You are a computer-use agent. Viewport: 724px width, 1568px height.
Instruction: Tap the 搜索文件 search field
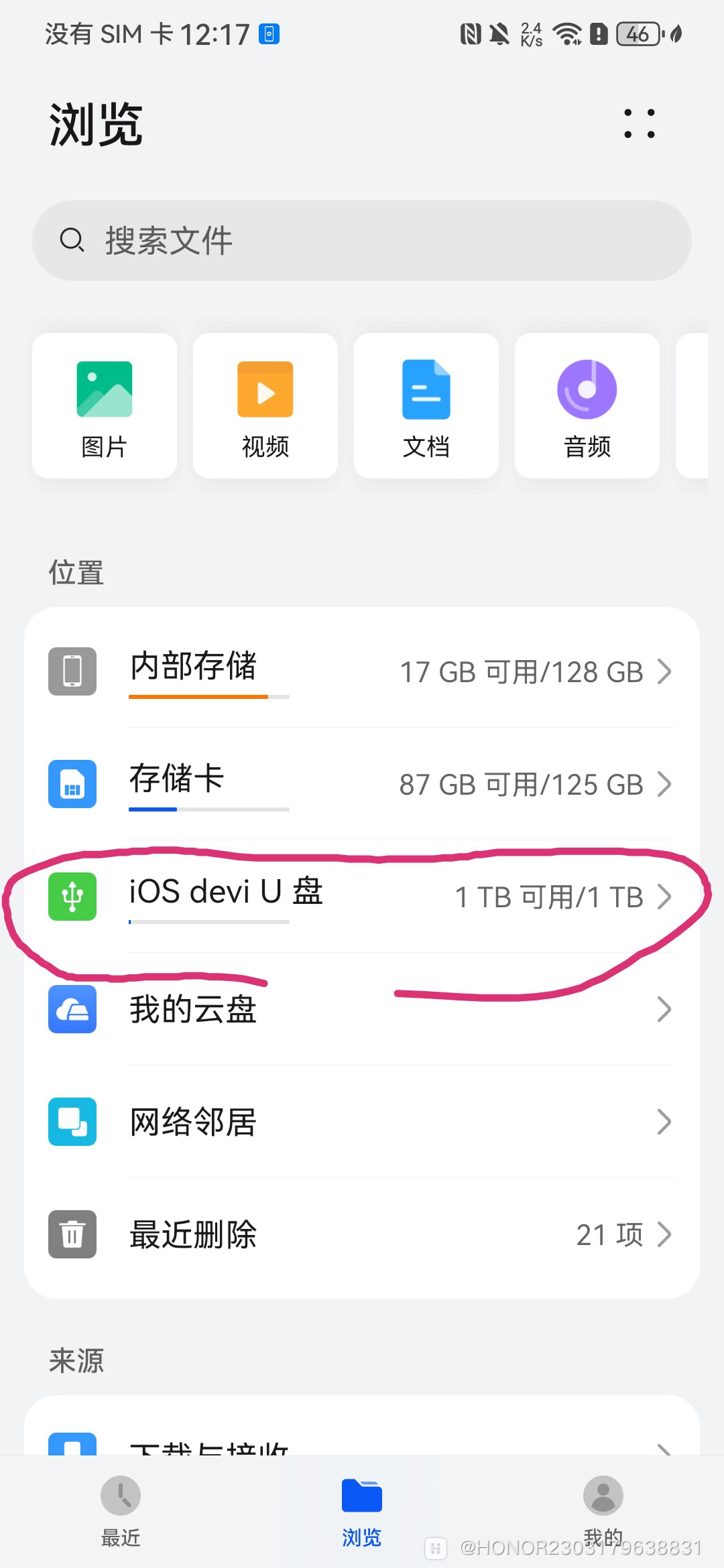coord(362,240)
